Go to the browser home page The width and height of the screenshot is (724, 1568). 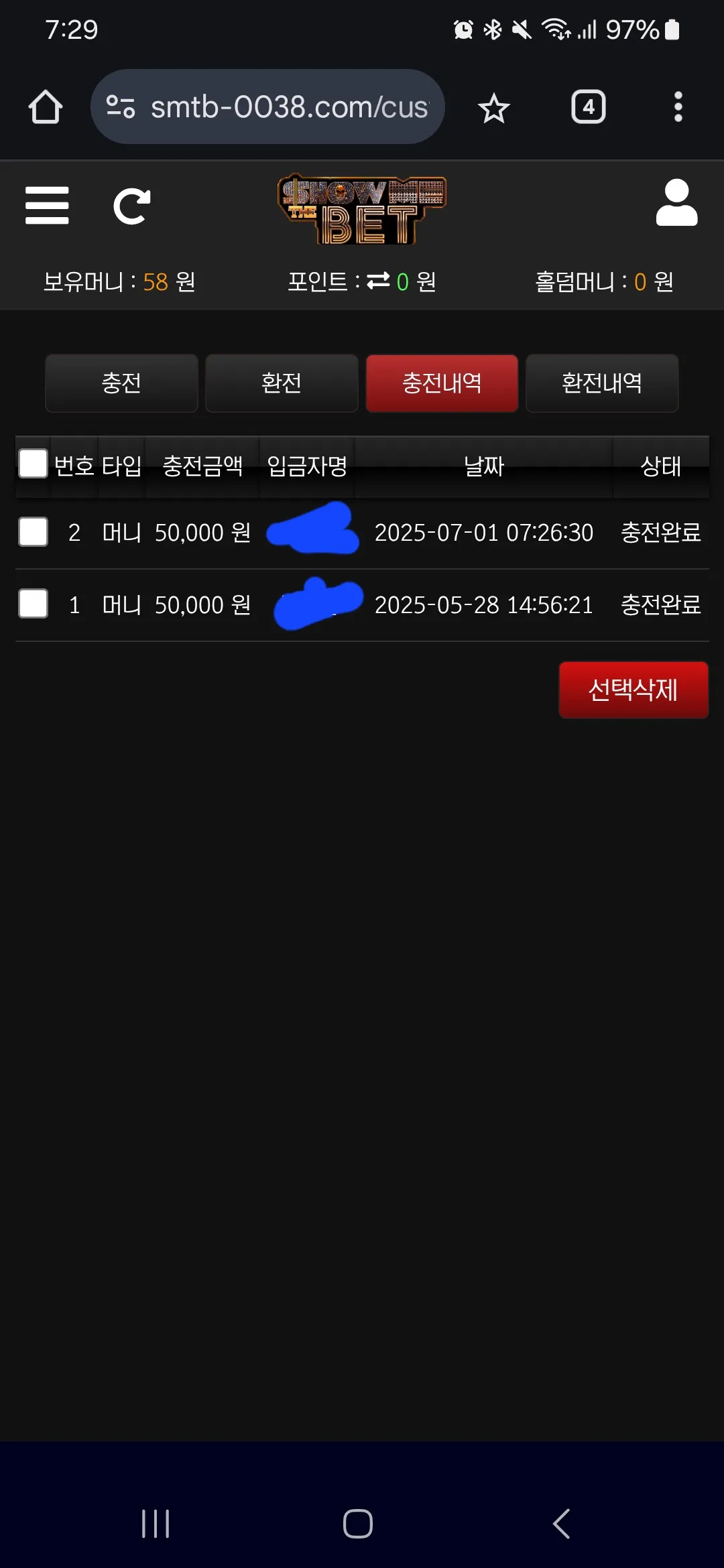[46, 107]
